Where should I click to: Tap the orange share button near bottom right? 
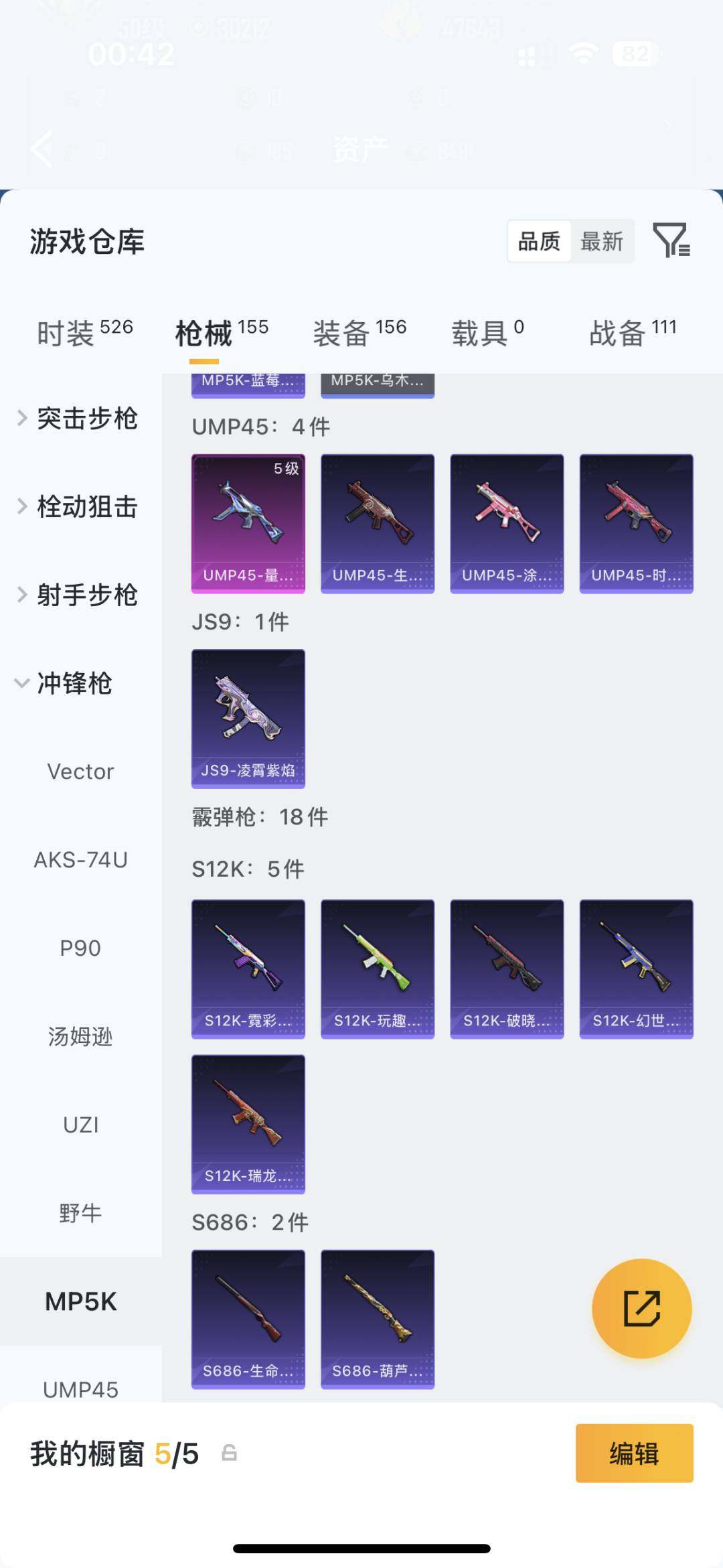pos(641,1307)
